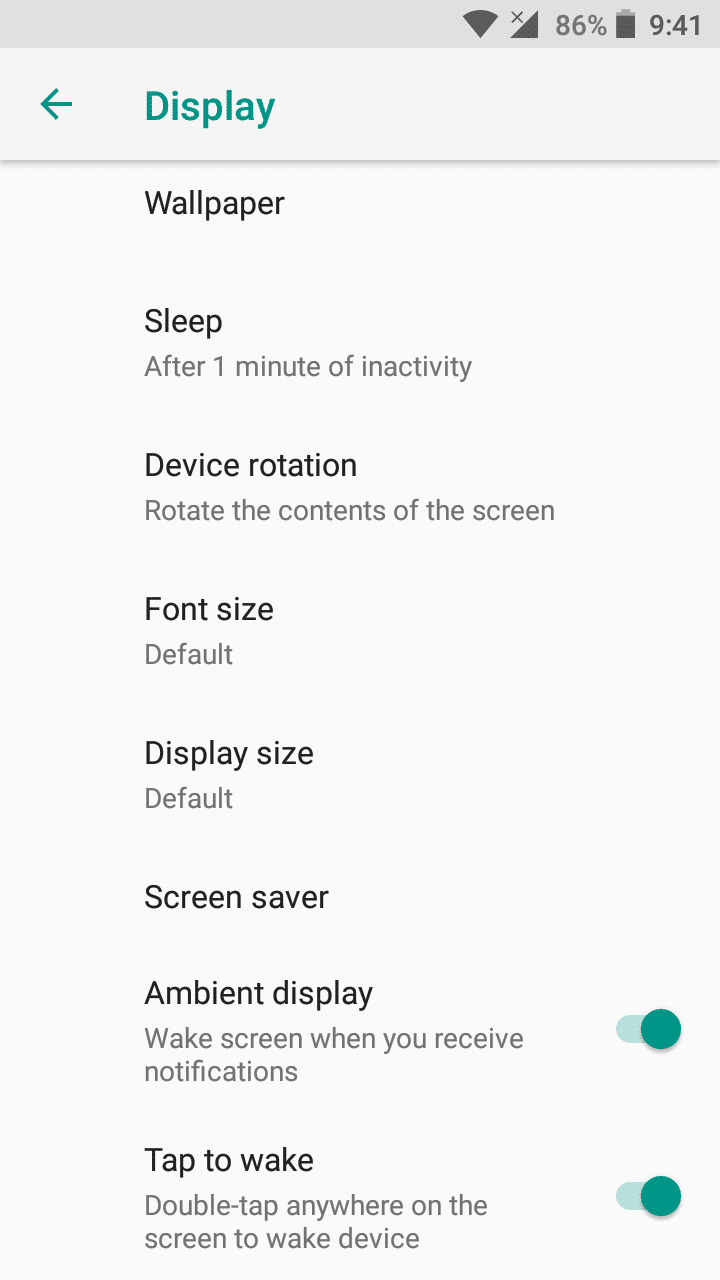Open Display size setting

tap(229, 775)
